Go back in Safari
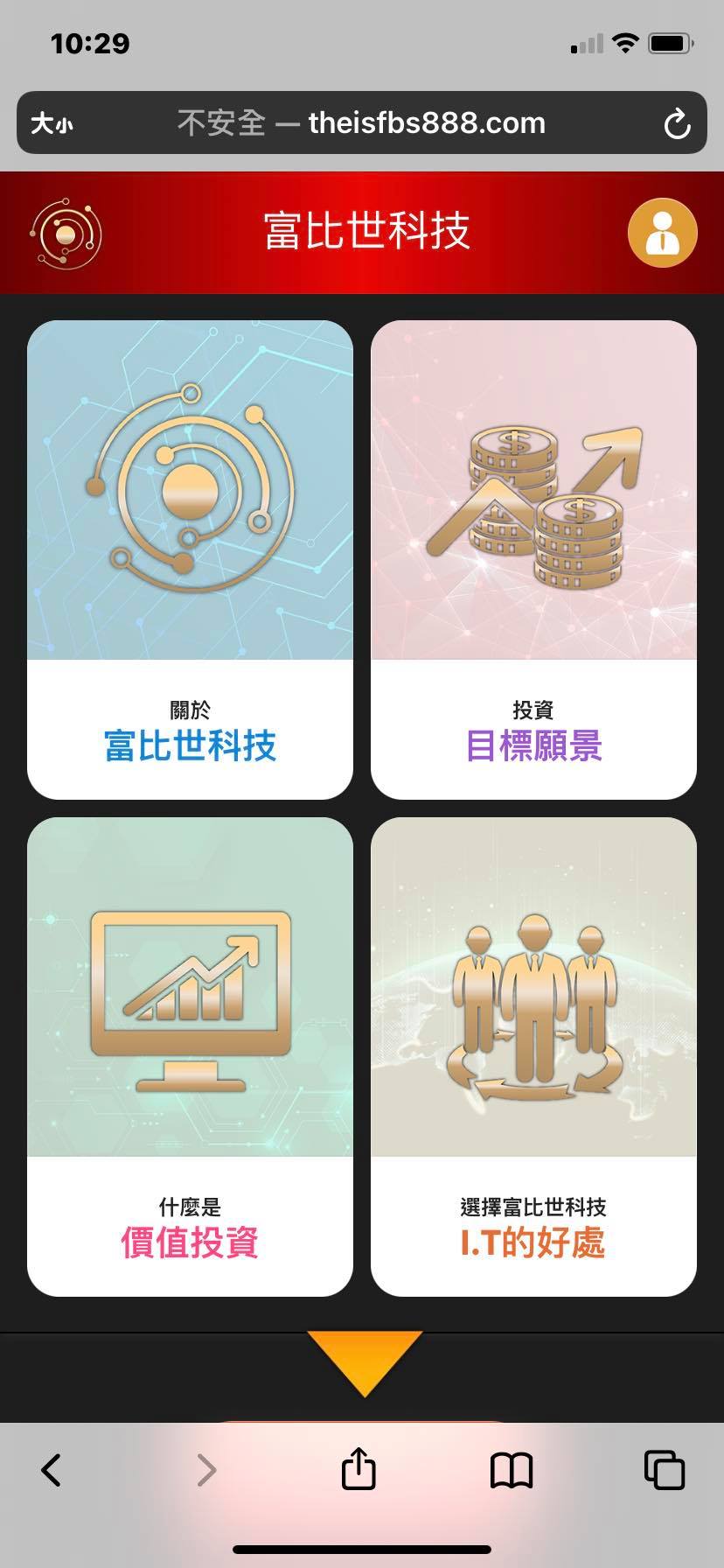724x1568 pixels. (52, 1470)
